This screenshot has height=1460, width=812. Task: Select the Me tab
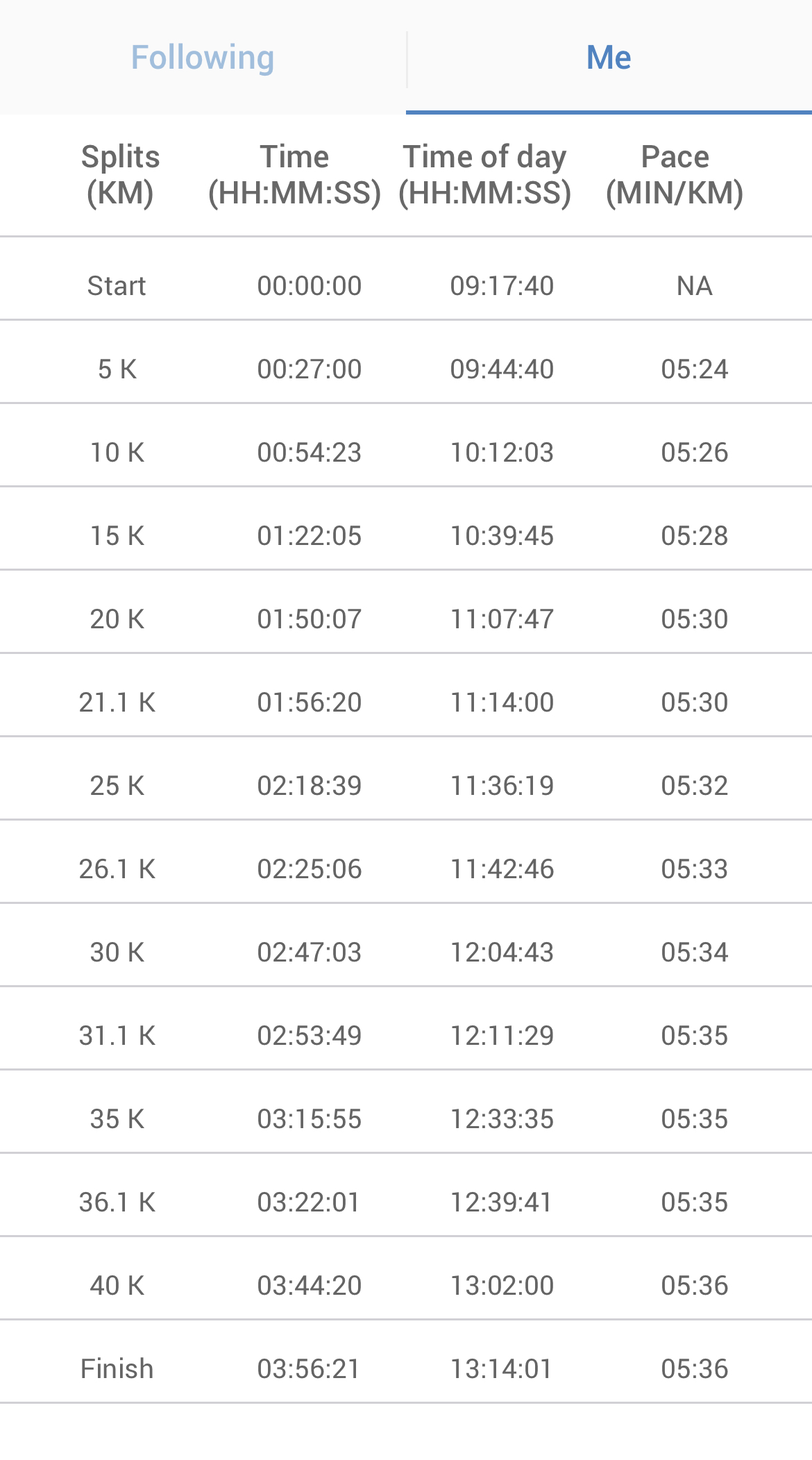[x=609, y=58]
